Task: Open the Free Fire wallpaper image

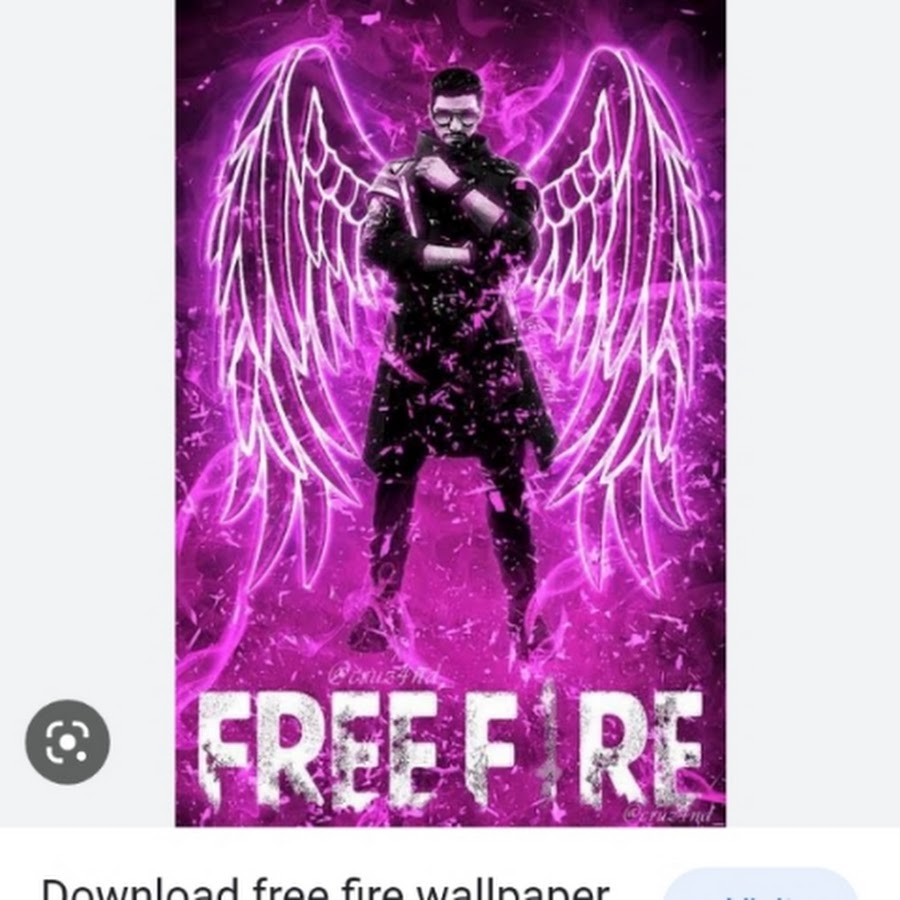Action: 450,400
